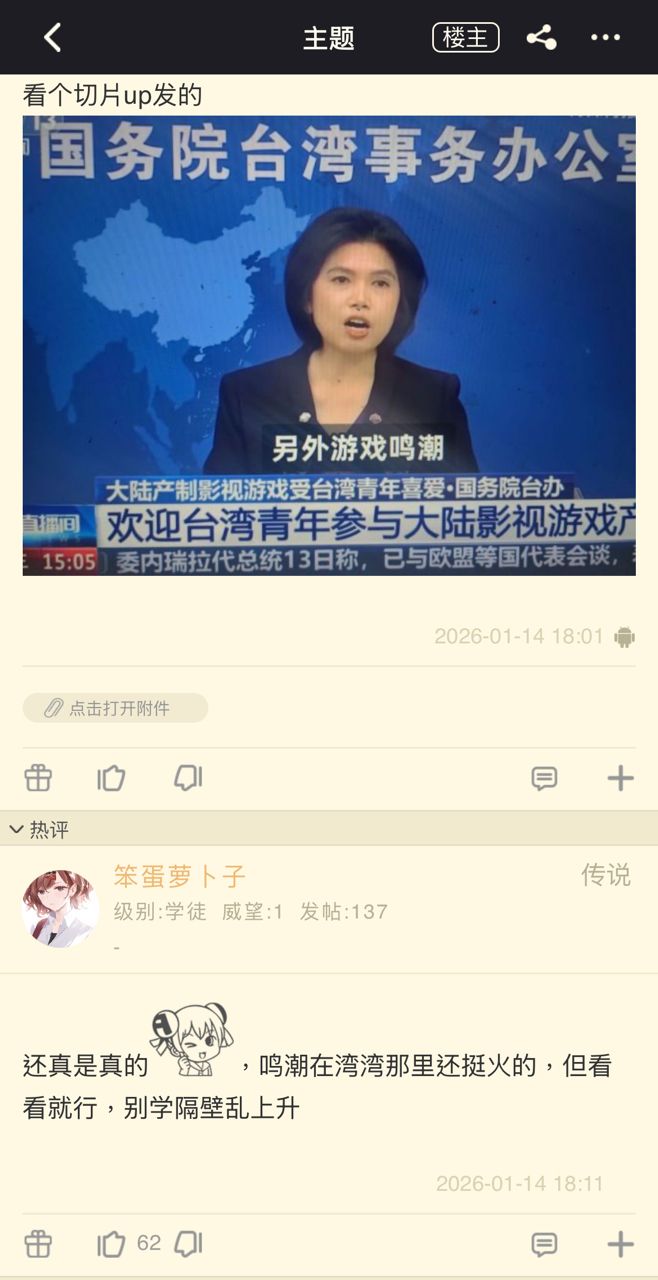This screenshot has width=658, height=1280.
Task: Open 笨蛋萝卜子's avatar profile
Action: [60, 909]
